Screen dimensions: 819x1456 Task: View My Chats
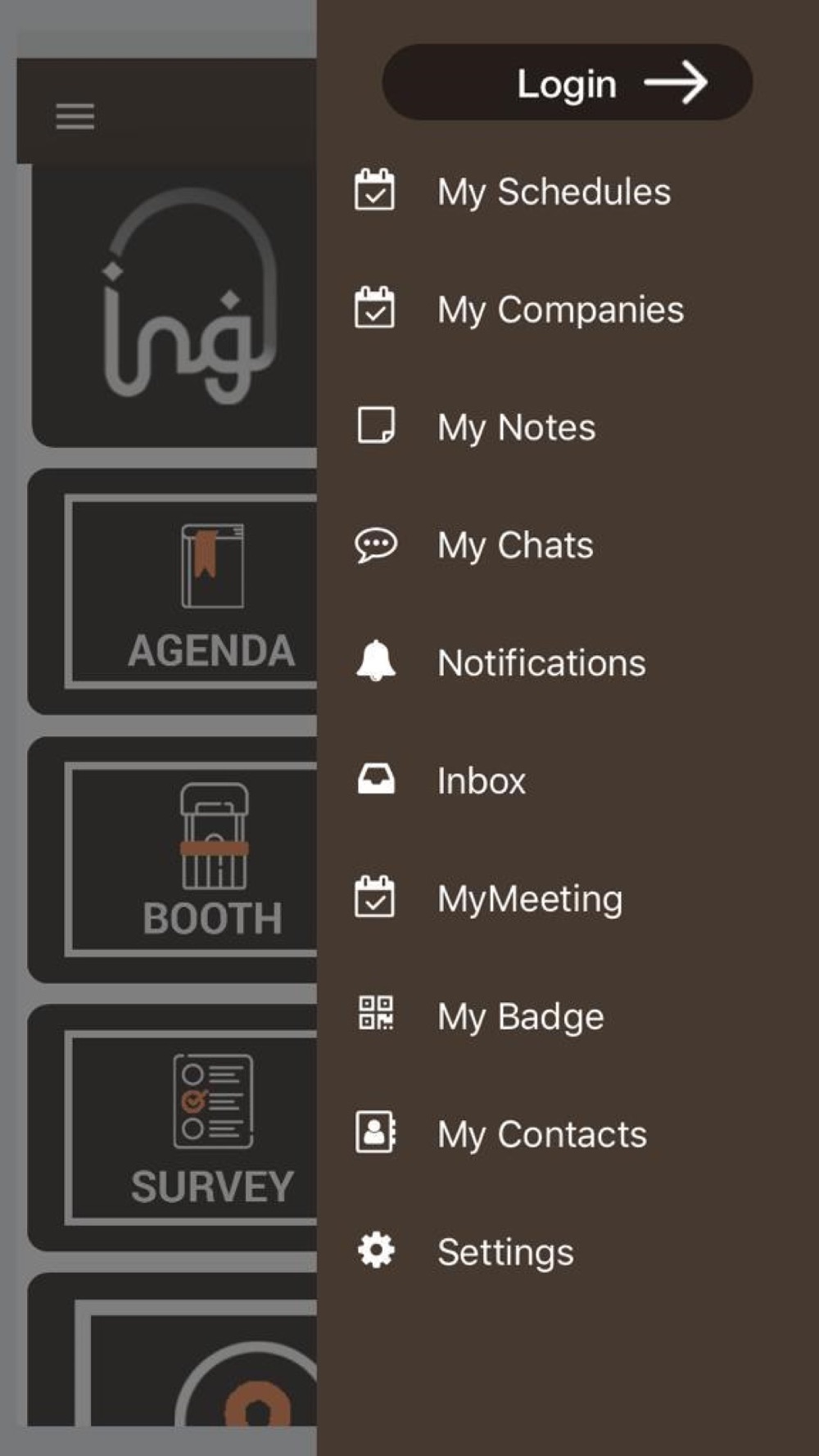click(568, 545)
